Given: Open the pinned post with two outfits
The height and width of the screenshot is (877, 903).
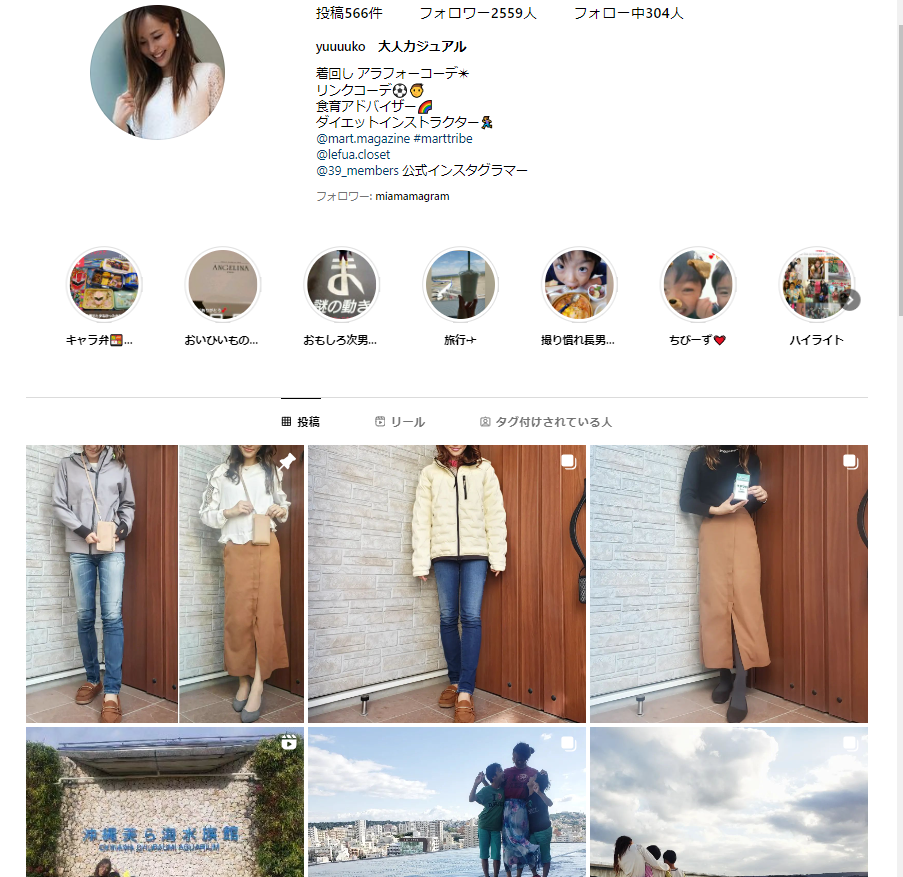Looking at the screenshot, I should (165, 583).
